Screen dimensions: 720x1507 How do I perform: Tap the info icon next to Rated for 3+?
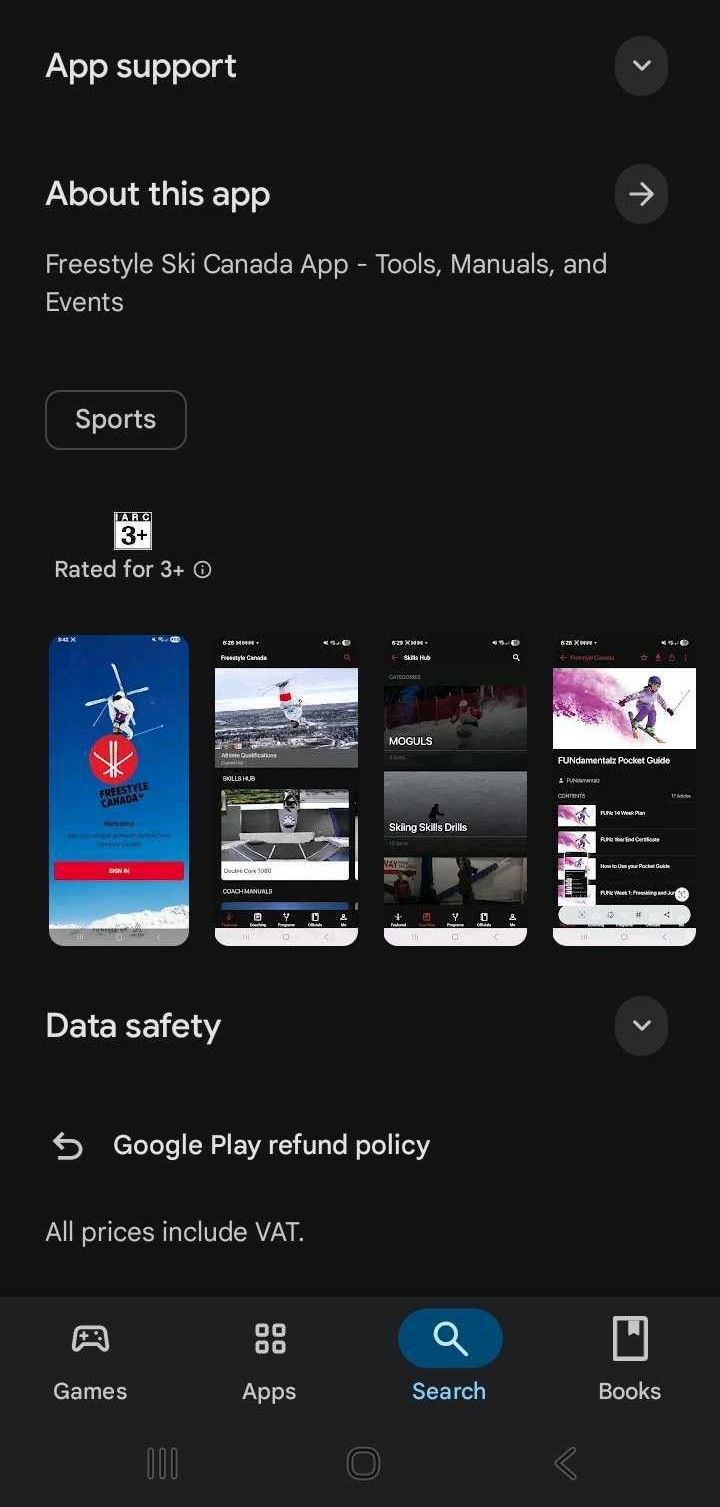[x=203, y=569]
